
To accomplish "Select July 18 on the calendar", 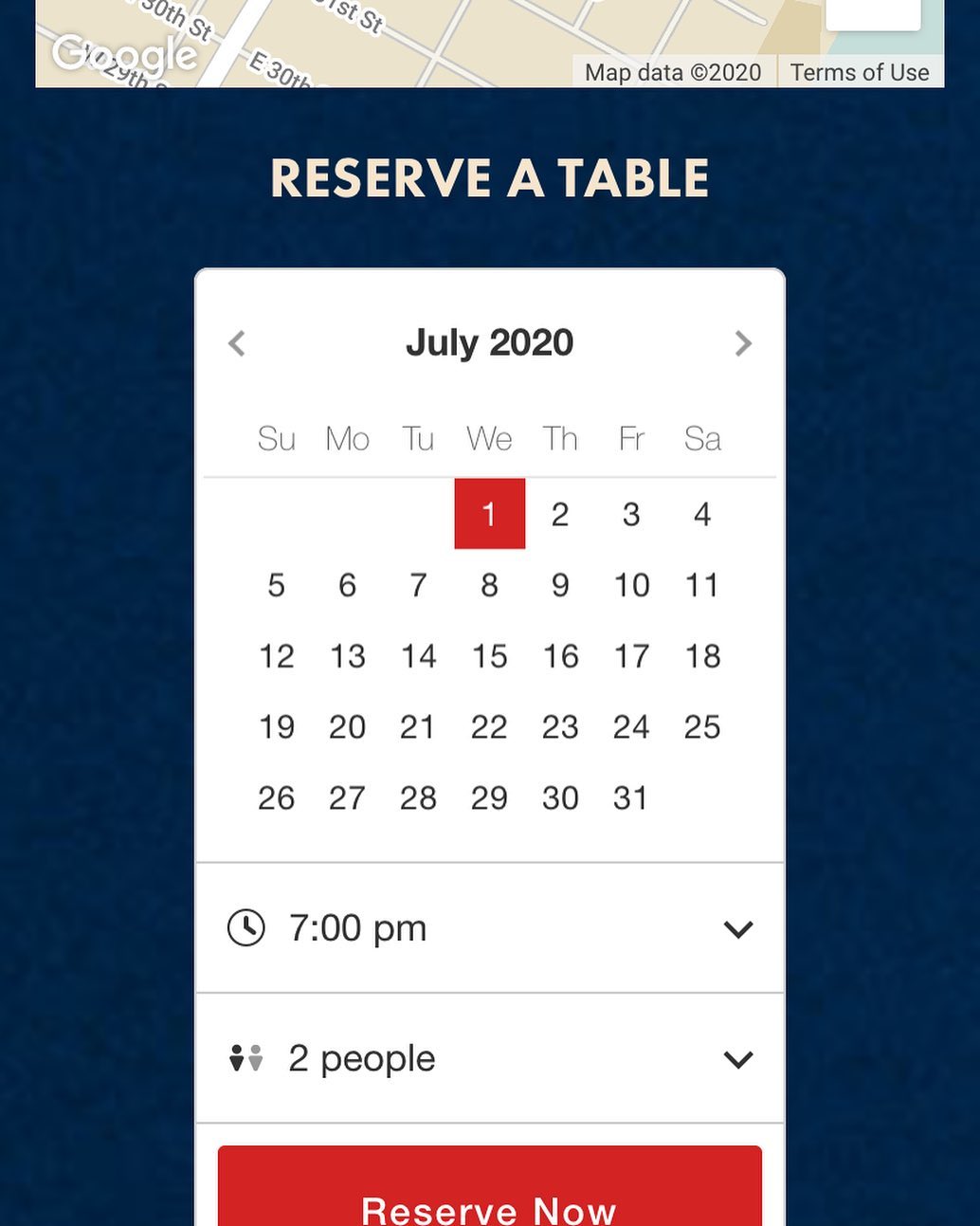I will 702,656.
